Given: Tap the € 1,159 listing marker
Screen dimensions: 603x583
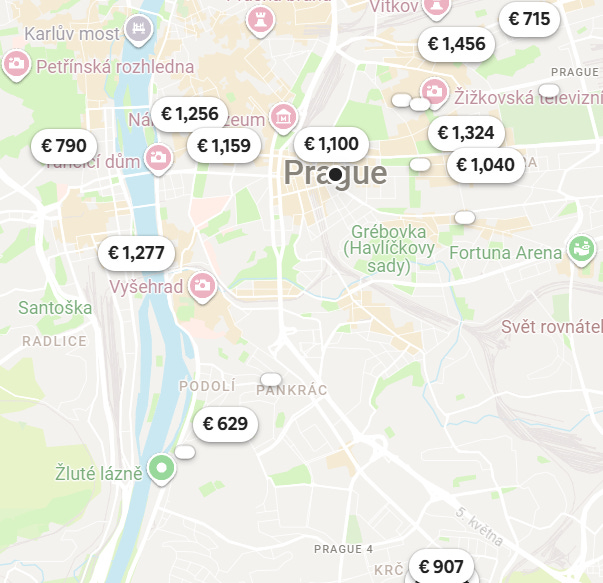Looking at the screenshot, I should click(223, 147).
